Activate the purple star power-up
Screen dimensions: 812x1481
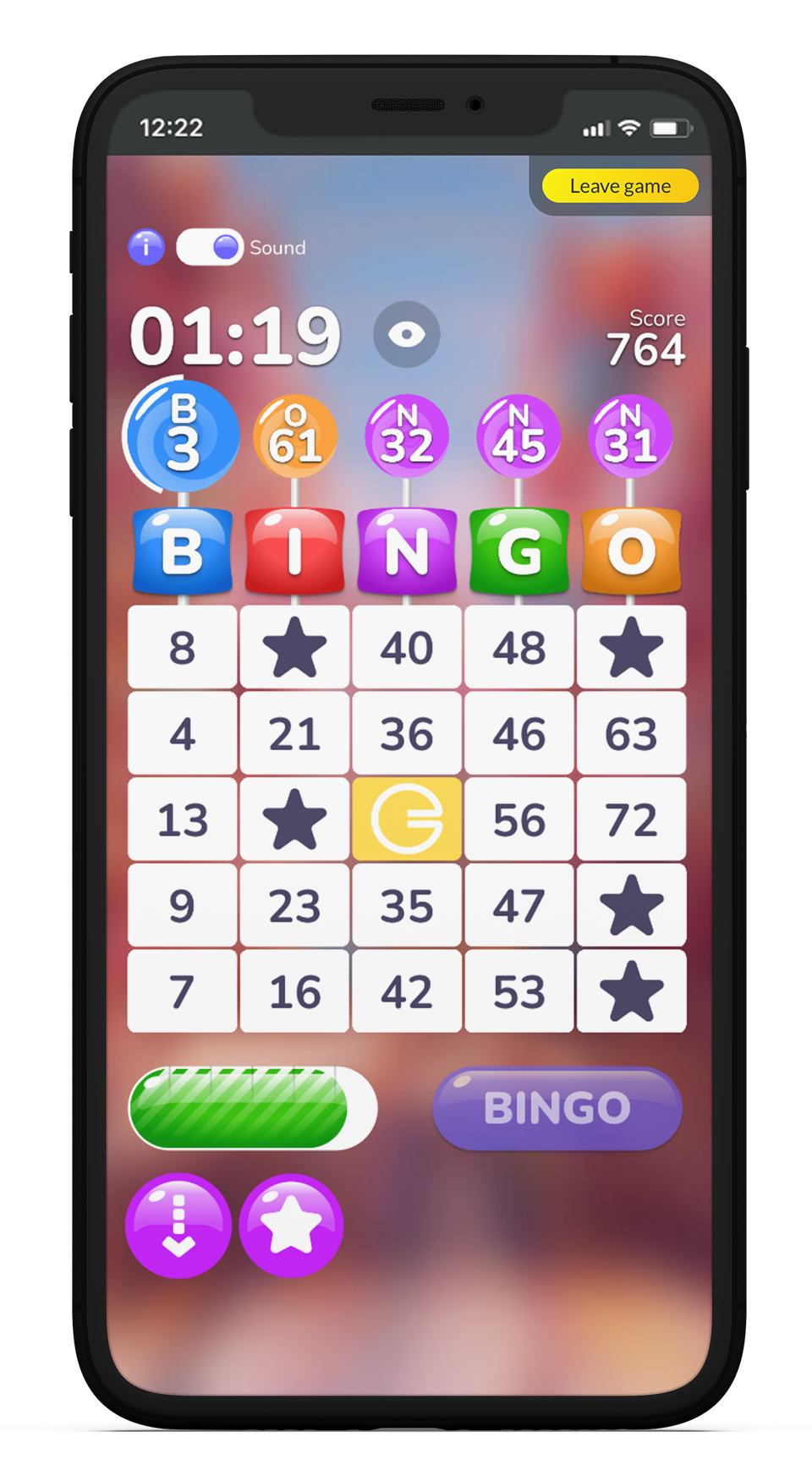(x=291, y=1225)
